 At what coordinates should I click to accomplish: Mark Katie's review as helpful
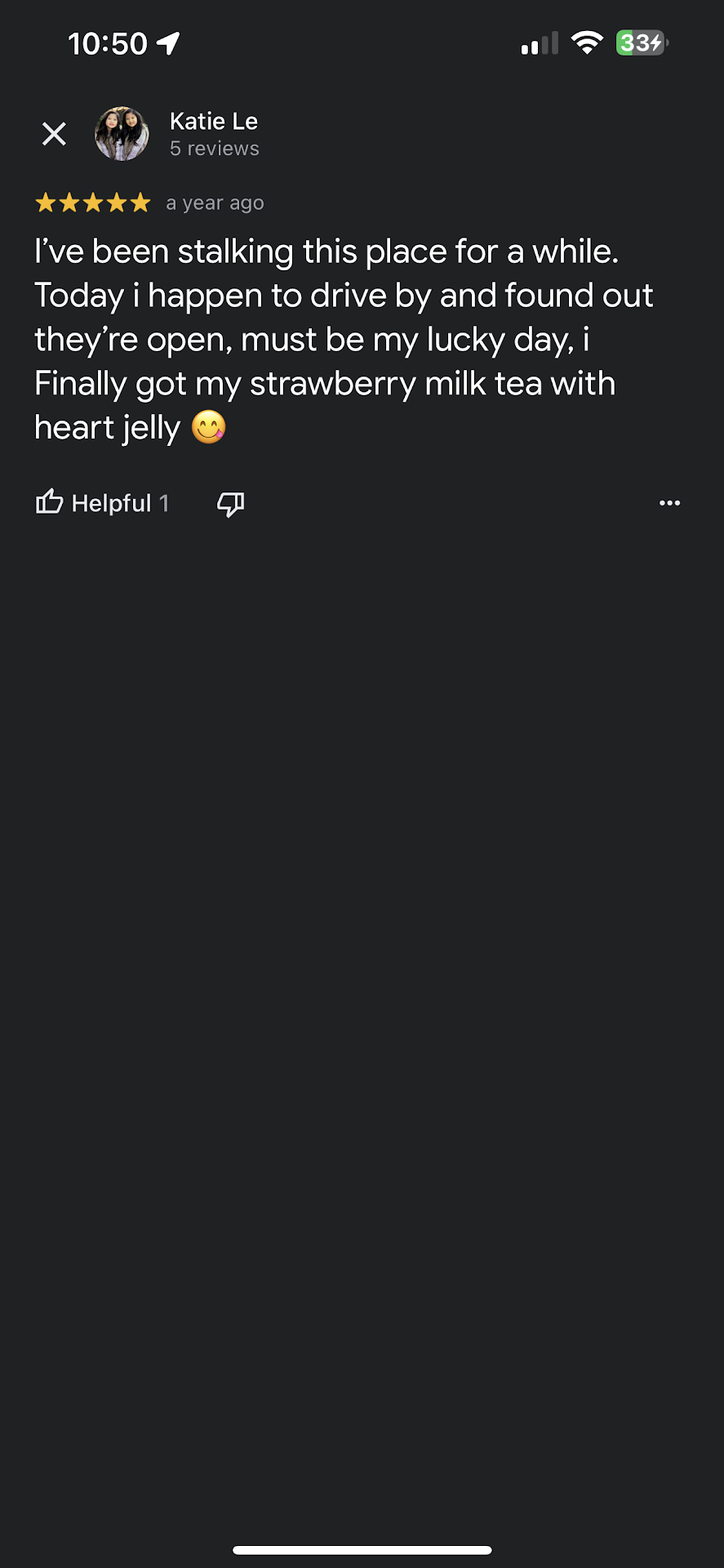coord(102,503)
